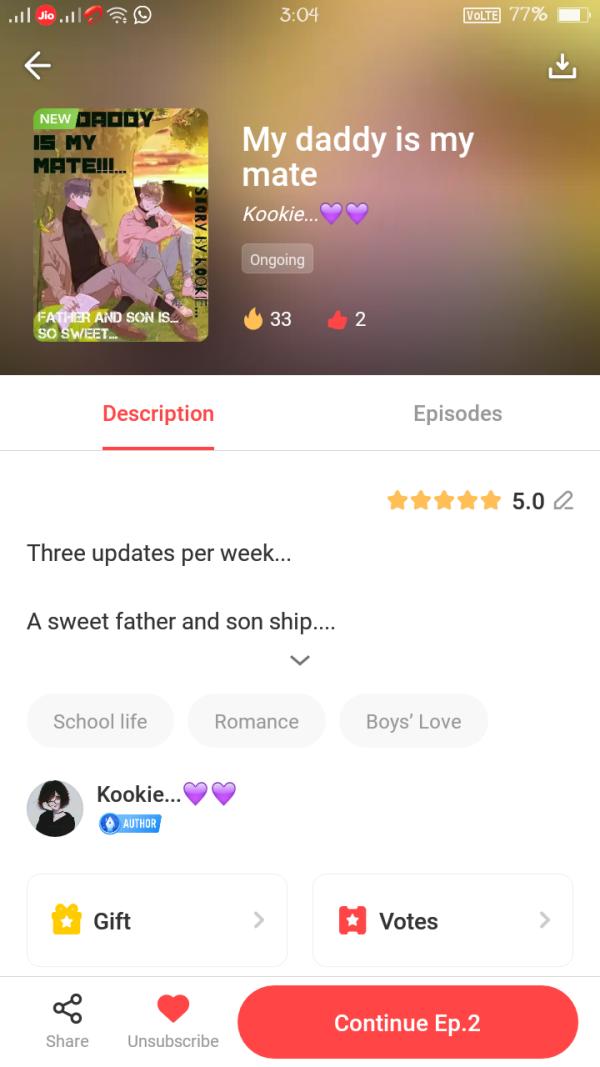Send a Gift to the author
This screenshot has width=600, height=1067.
(157, 921)
